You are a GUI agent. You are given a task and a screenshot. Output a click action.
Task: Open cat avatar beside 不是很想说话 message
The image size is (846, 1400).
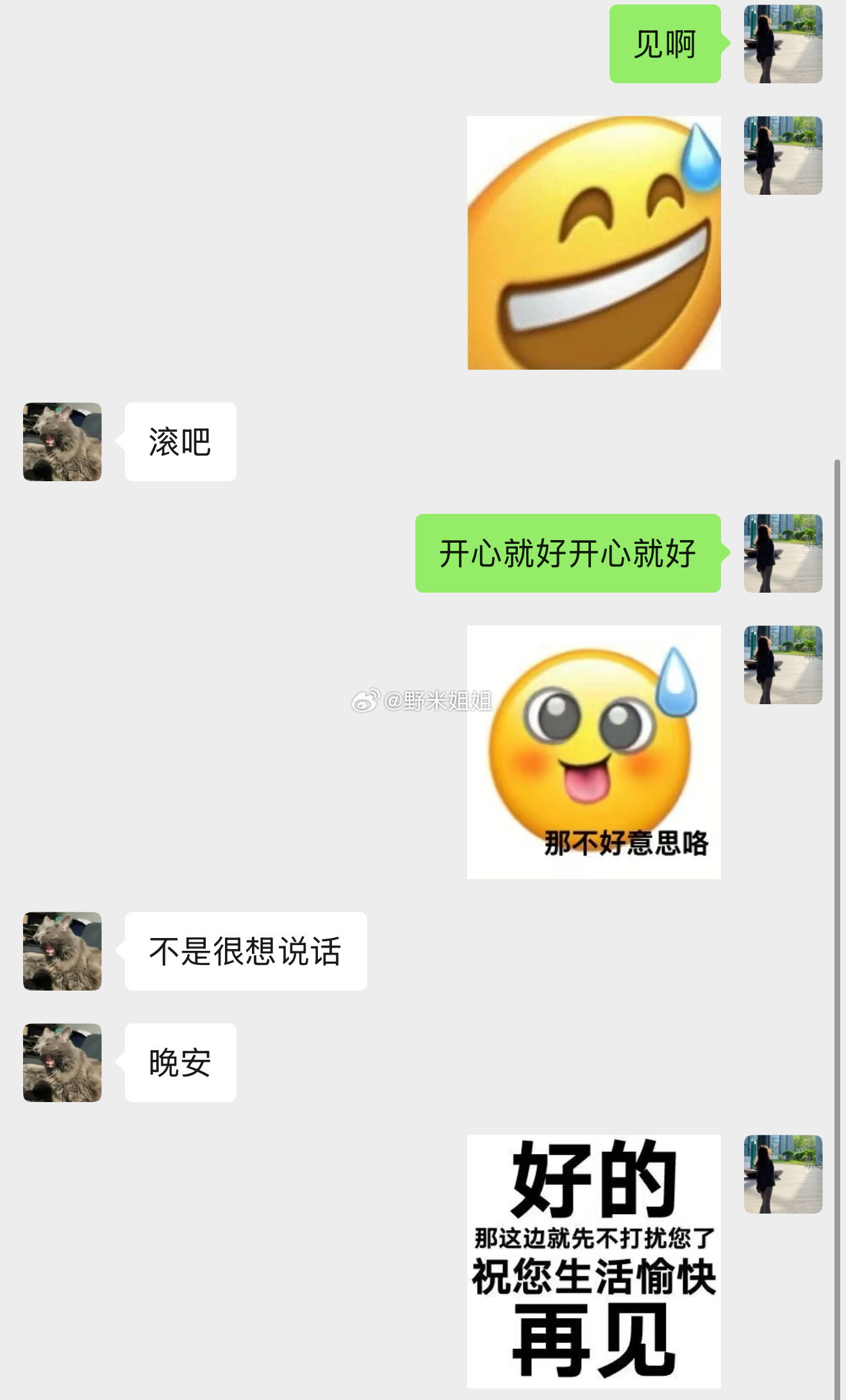62,951
